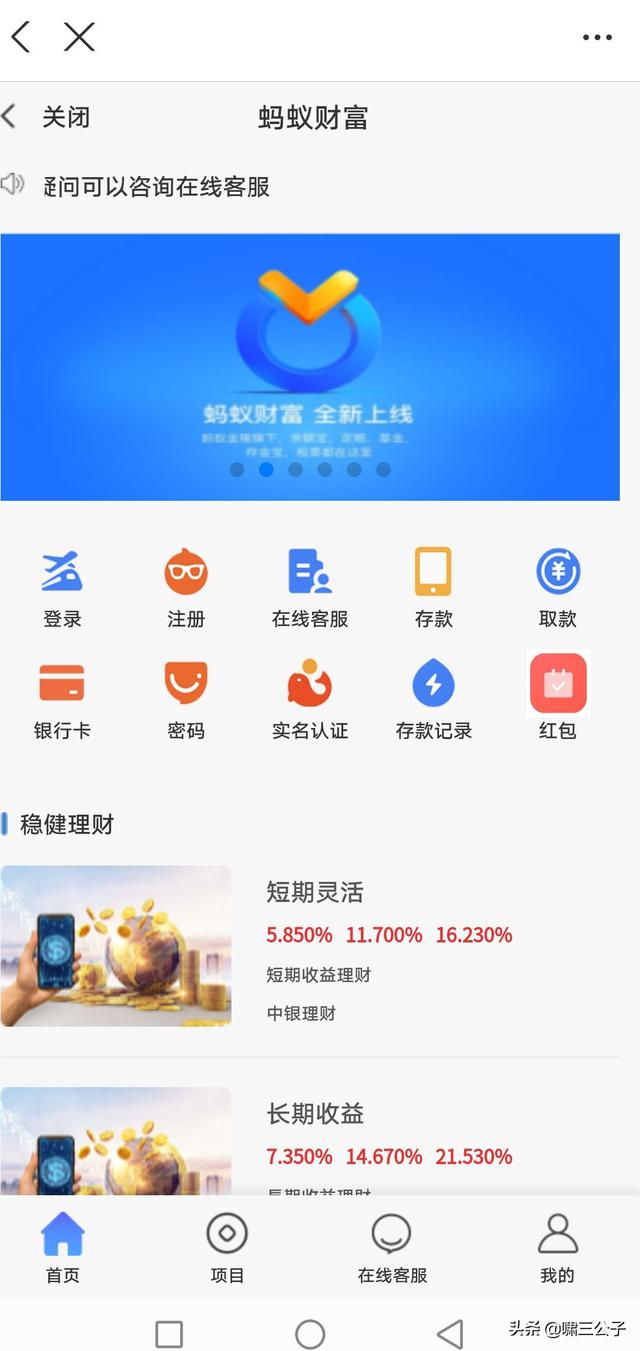Screen dimensions: 640x1351
Task: Tap the 蚂蚁财富 全新上线 banner
Action: 310,366
